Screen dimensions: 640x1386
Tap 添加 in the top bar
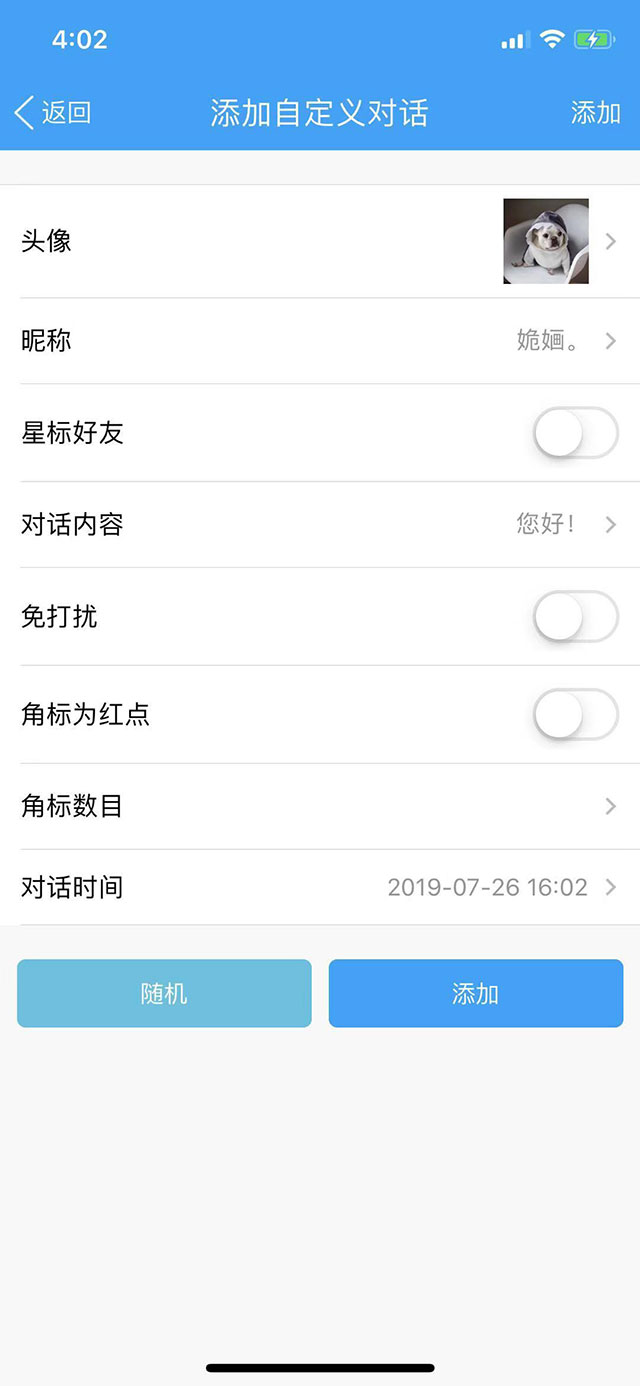click(595, 113)
